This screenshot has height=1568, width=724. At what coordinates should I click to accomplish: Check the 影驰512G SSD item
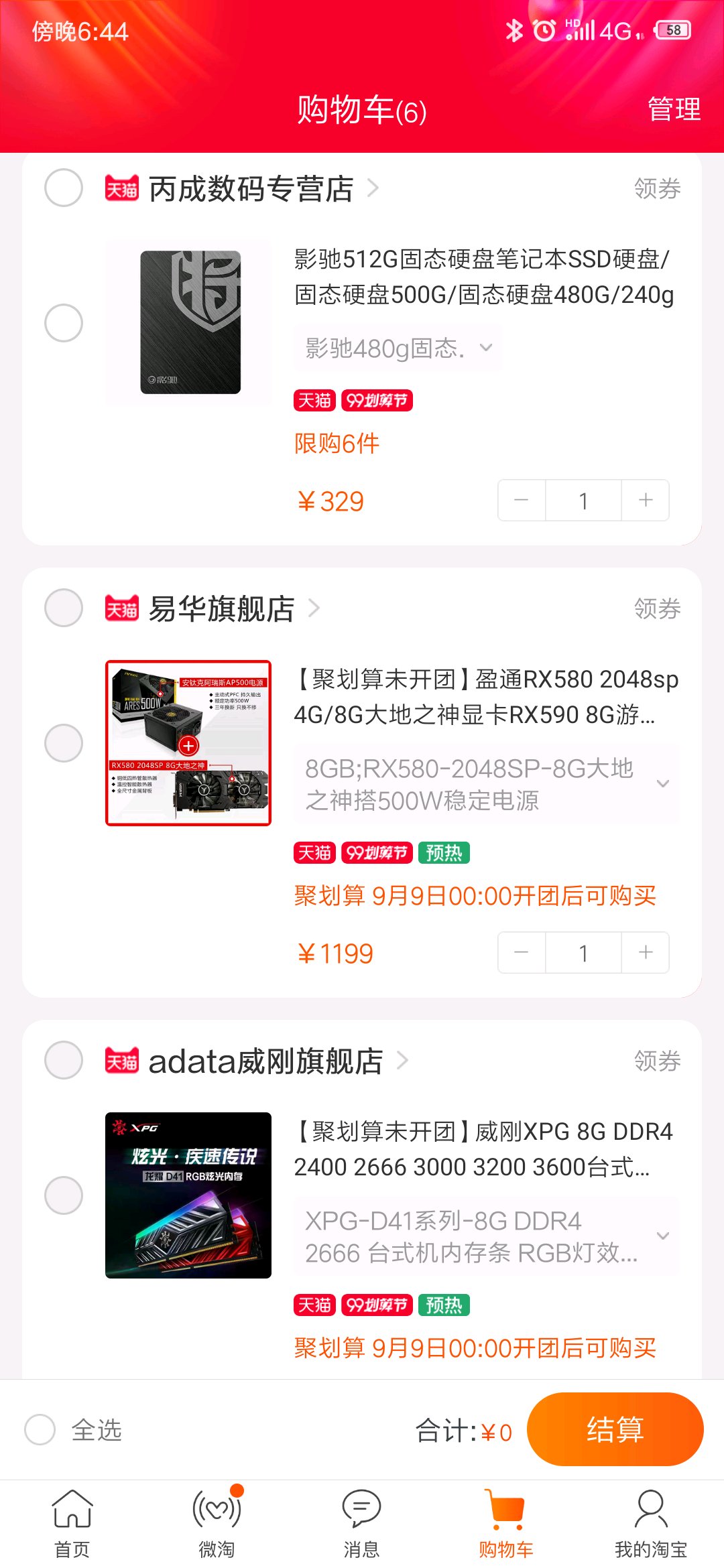pyautogui.click(x=64, y=323)
